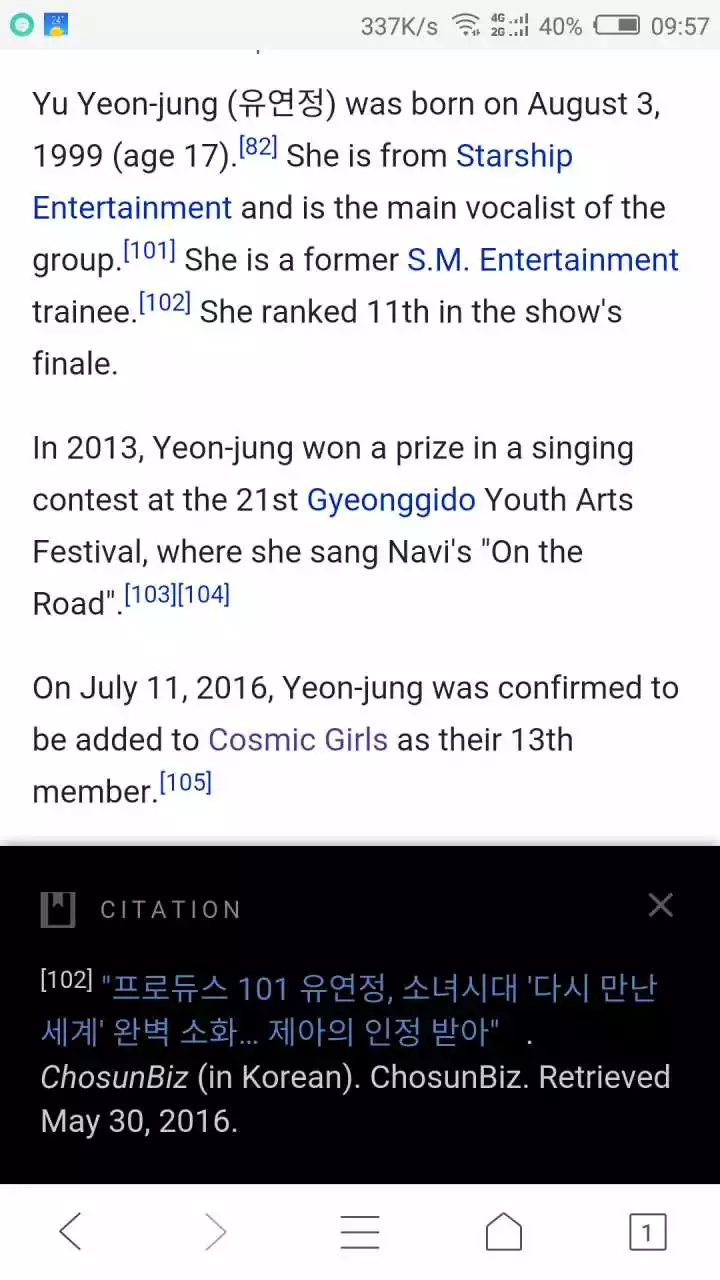The height and width of the screenshot is (1280, 720).
Task: Show citation reference [105]
Action: coord(186,783)
